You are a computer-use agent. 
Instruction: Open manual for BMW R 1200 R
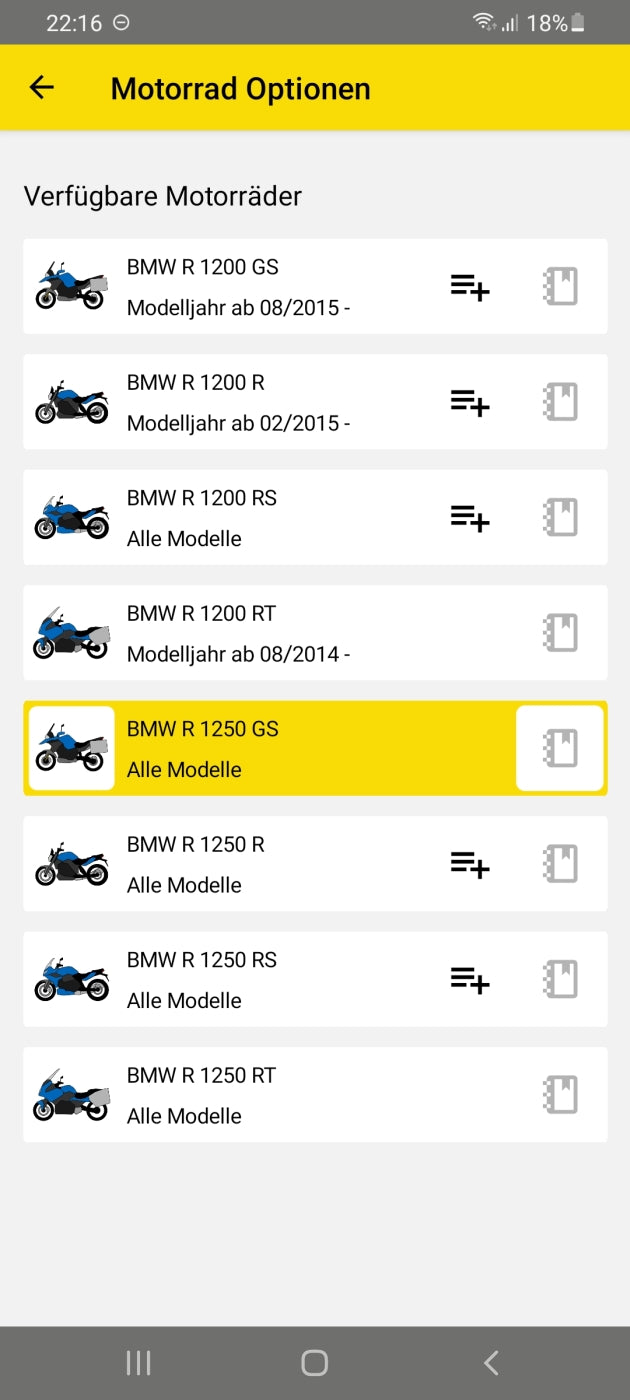point(560,402)
